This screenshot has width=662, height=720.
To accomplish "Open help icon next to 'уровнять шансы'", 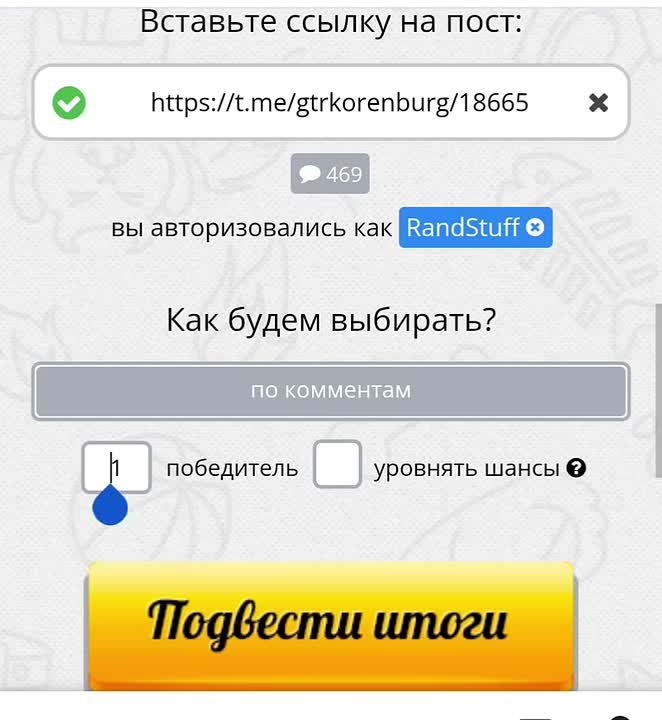I will pyautogui.click(x=576, y=467).
